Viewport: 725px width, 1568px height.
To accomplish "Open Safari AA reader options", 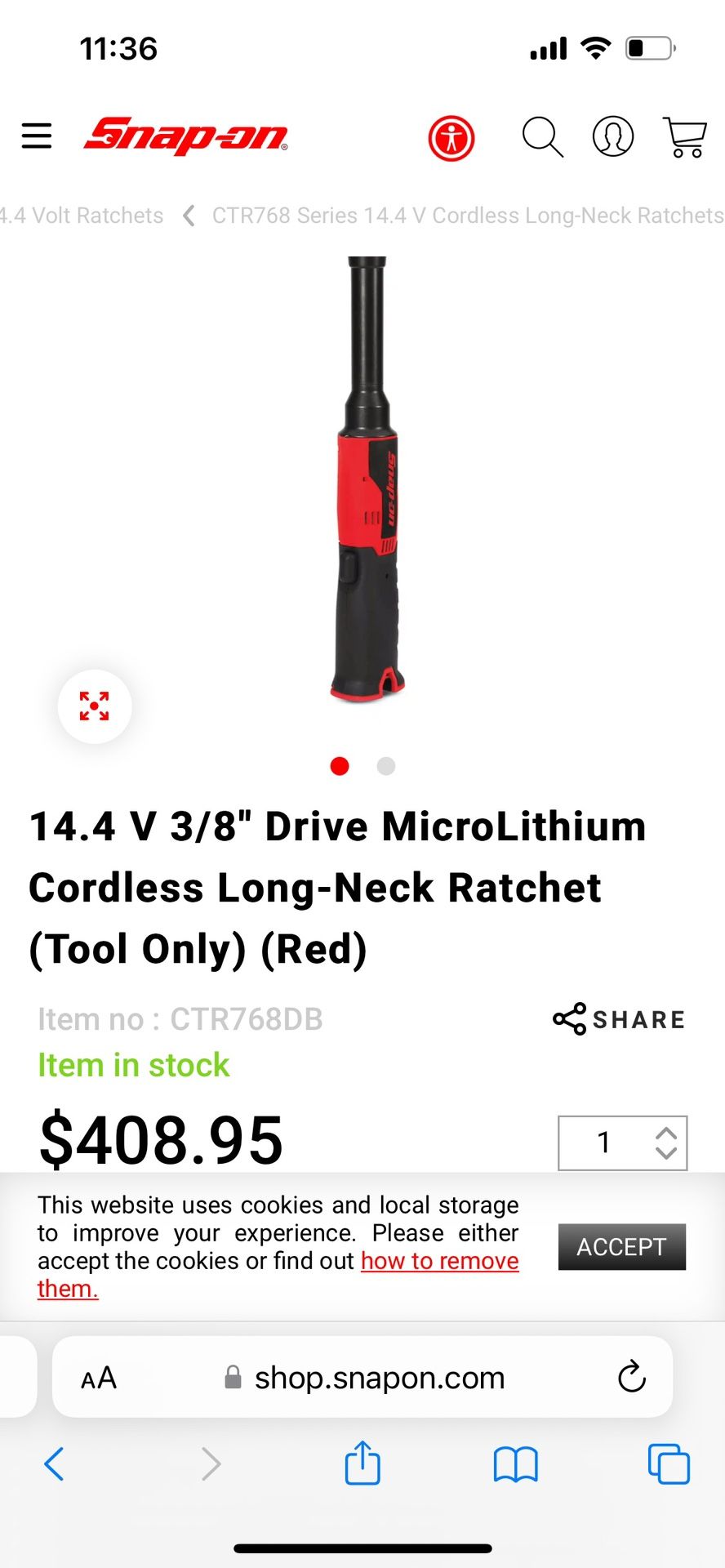I will [99, 1379].
